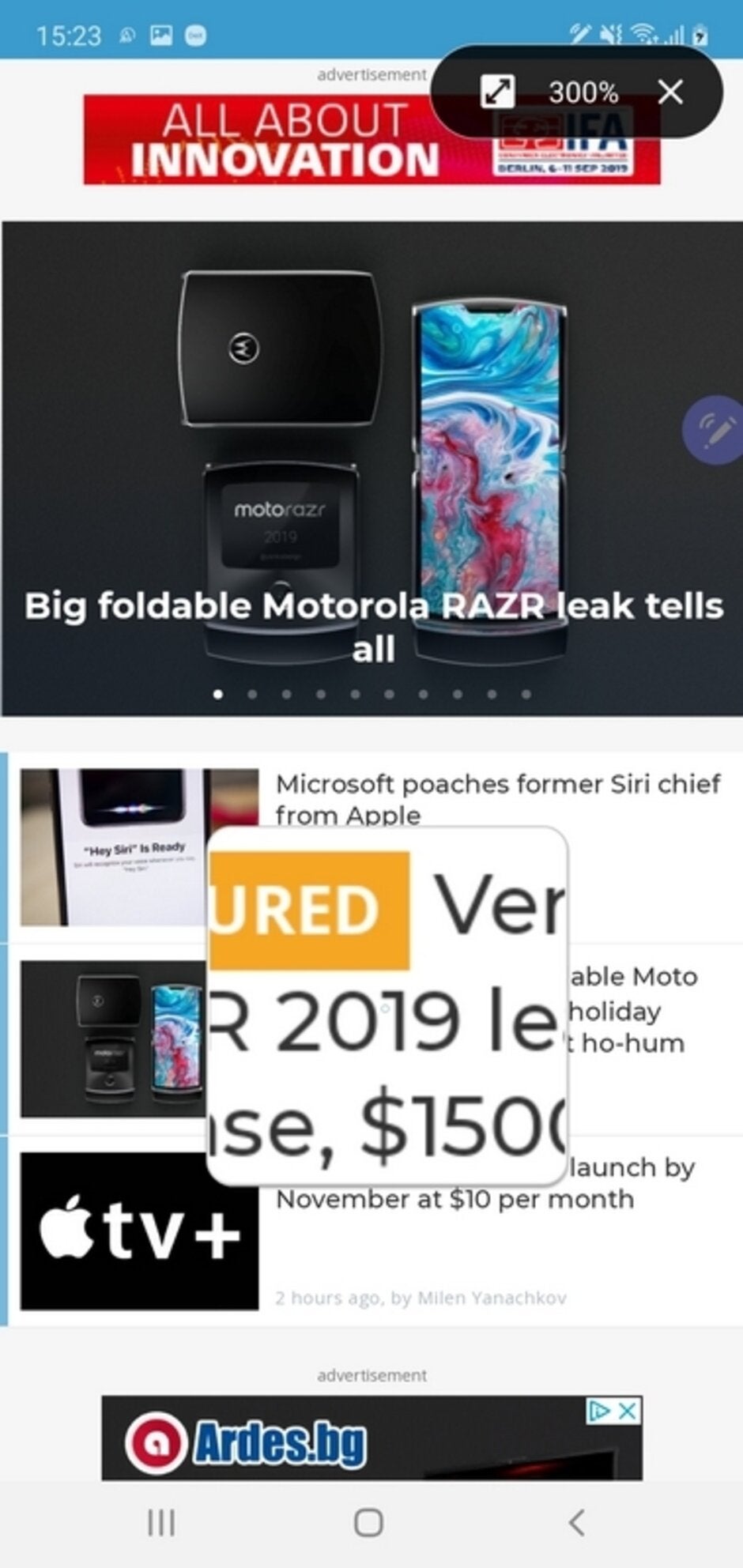Screen dimensions: 743x1568
Task: Open the Ardes.bg advertisement
Action: click(x=371, y=1438)
